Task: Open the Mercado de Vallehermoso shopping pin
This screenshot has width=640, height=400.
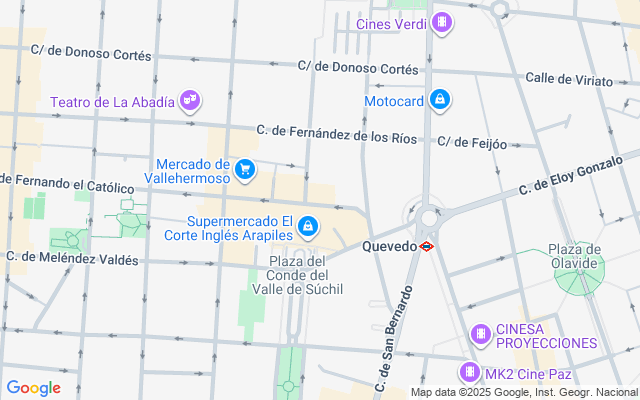Action: point(244,170)
